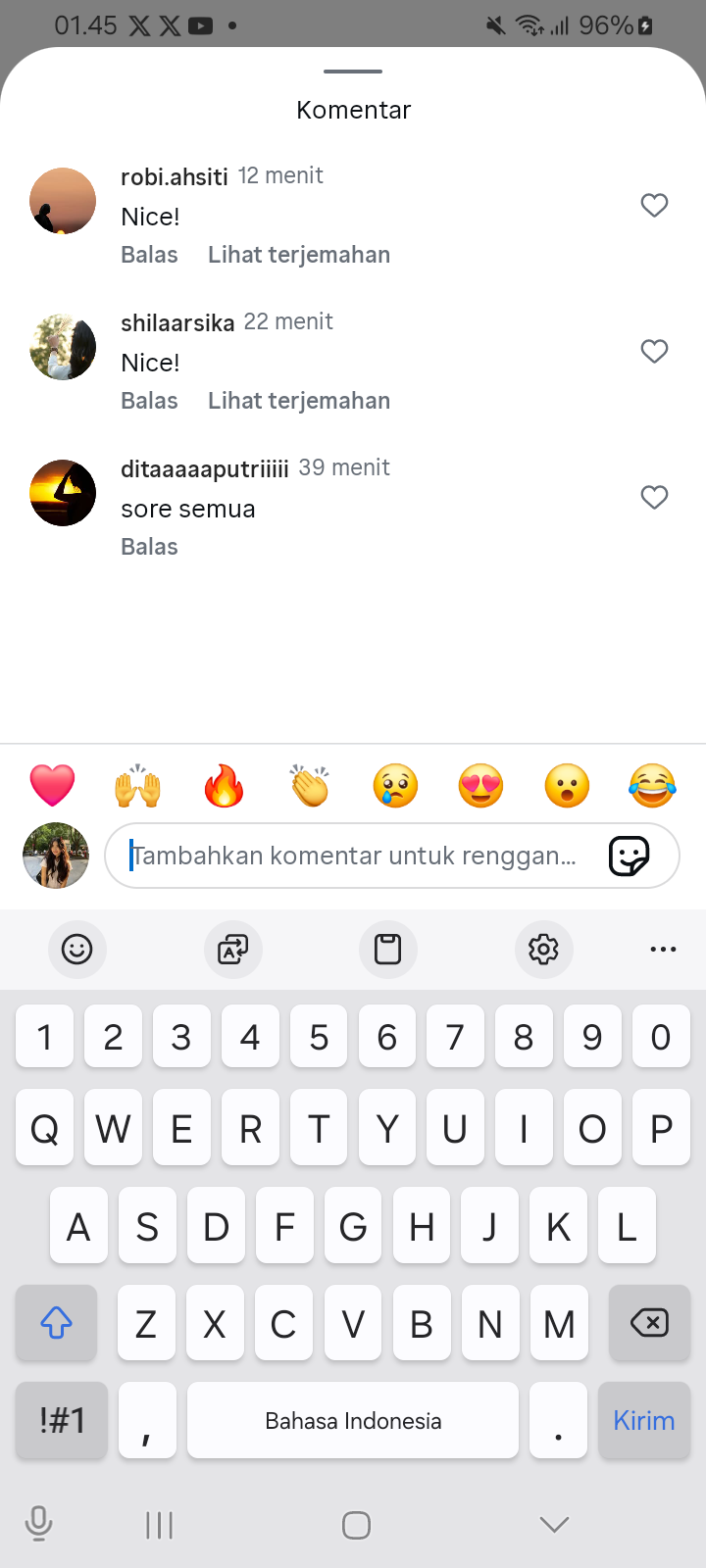
Task: Reply to ditaaaaaputriiiii's comment
Action: [x=149, y=547]
